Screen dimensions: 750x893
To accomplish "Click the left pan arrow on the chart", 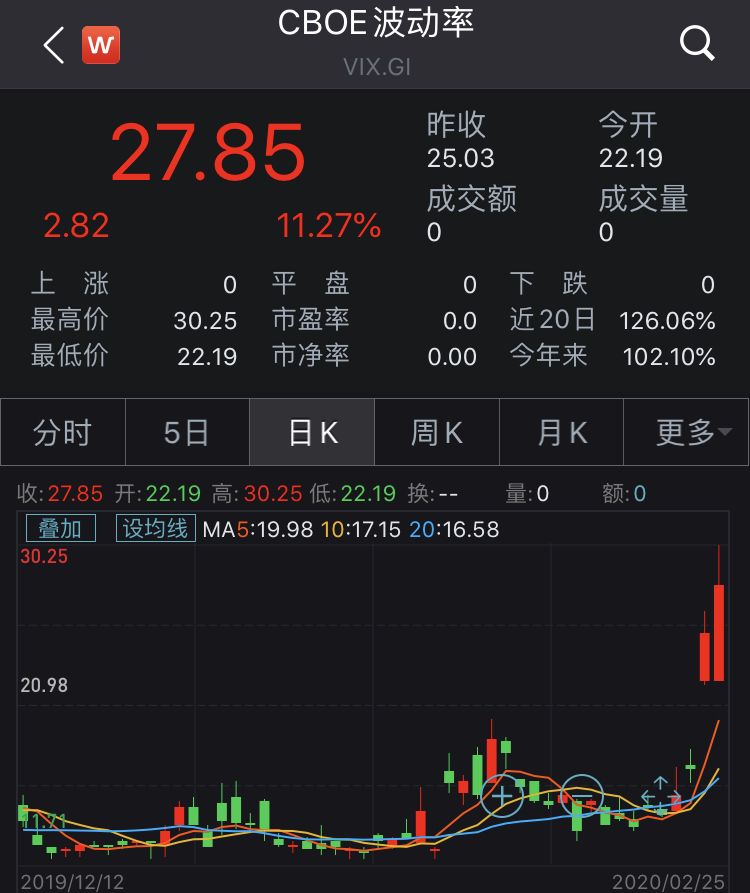I will [646, 798].
